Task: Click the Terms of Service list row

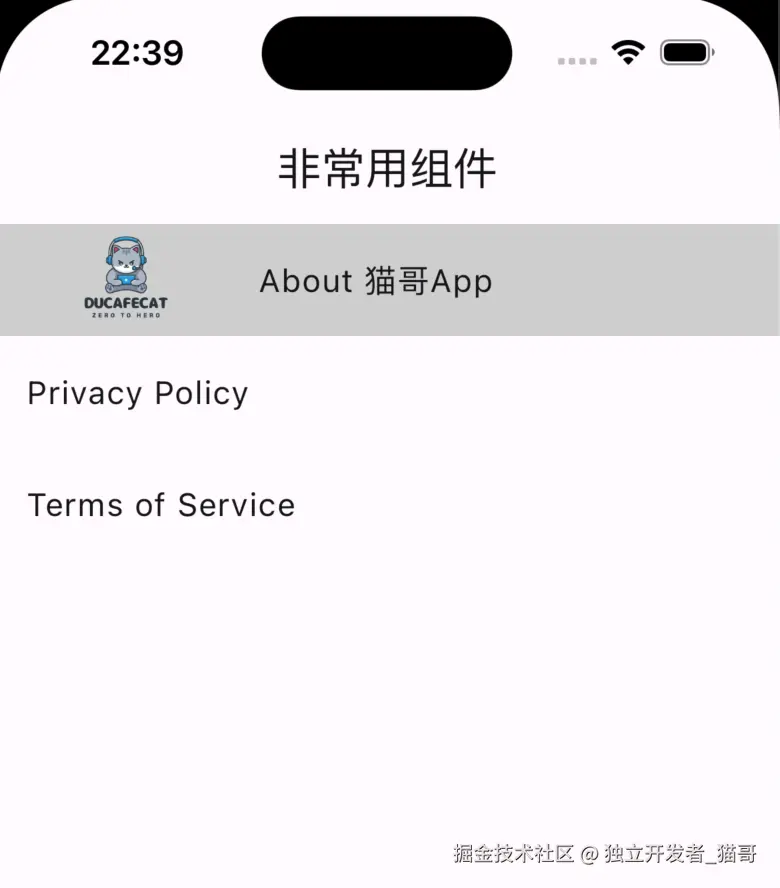Action: pyautogui.click(x=390, y=505)
